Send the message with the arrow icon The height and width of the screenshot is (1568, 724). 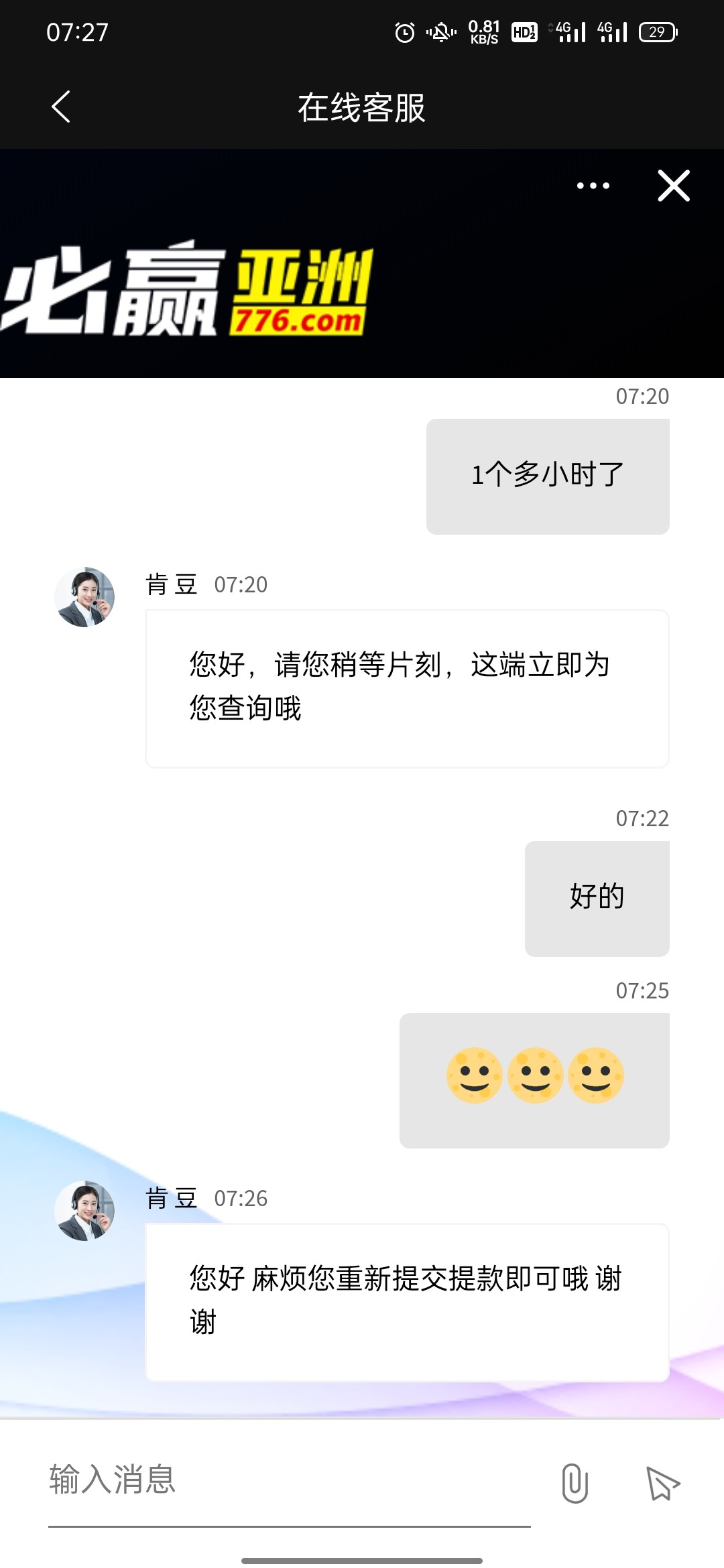click(x=662, y=1483)
